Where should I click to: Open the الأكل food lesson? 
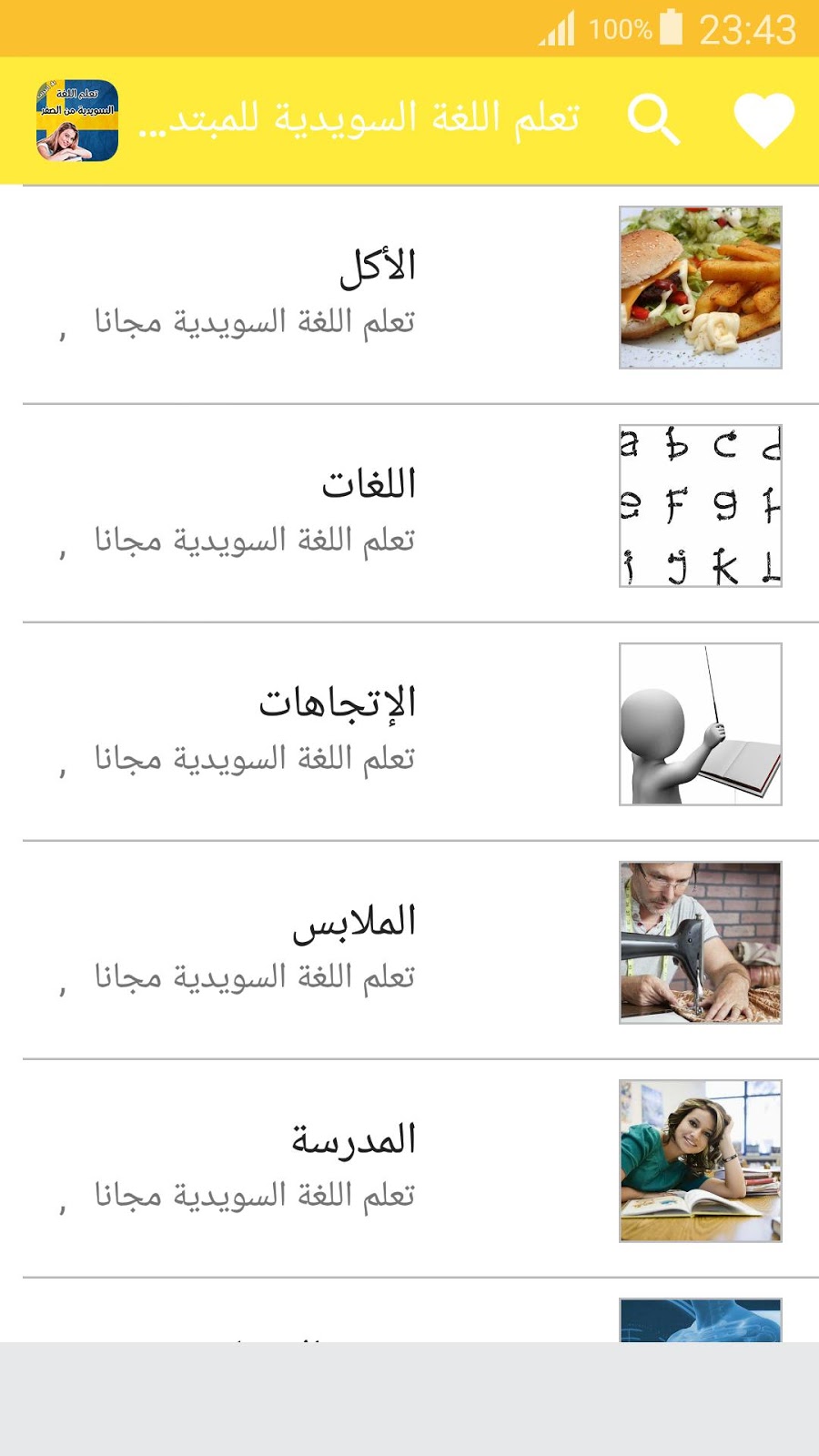377,267
